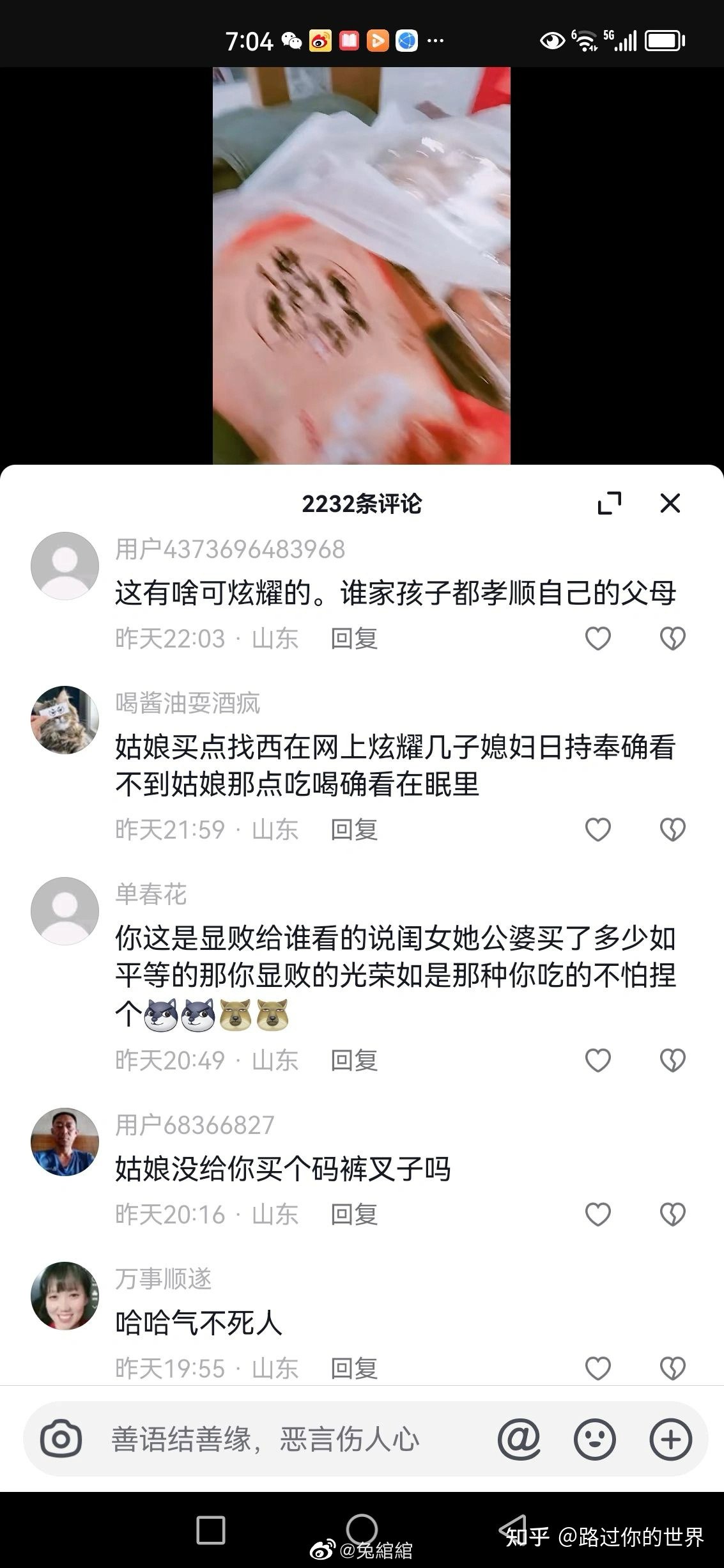Close the comment panel with the X
The width and height of the screenshot is (724, 1568).
pos(670,504)
